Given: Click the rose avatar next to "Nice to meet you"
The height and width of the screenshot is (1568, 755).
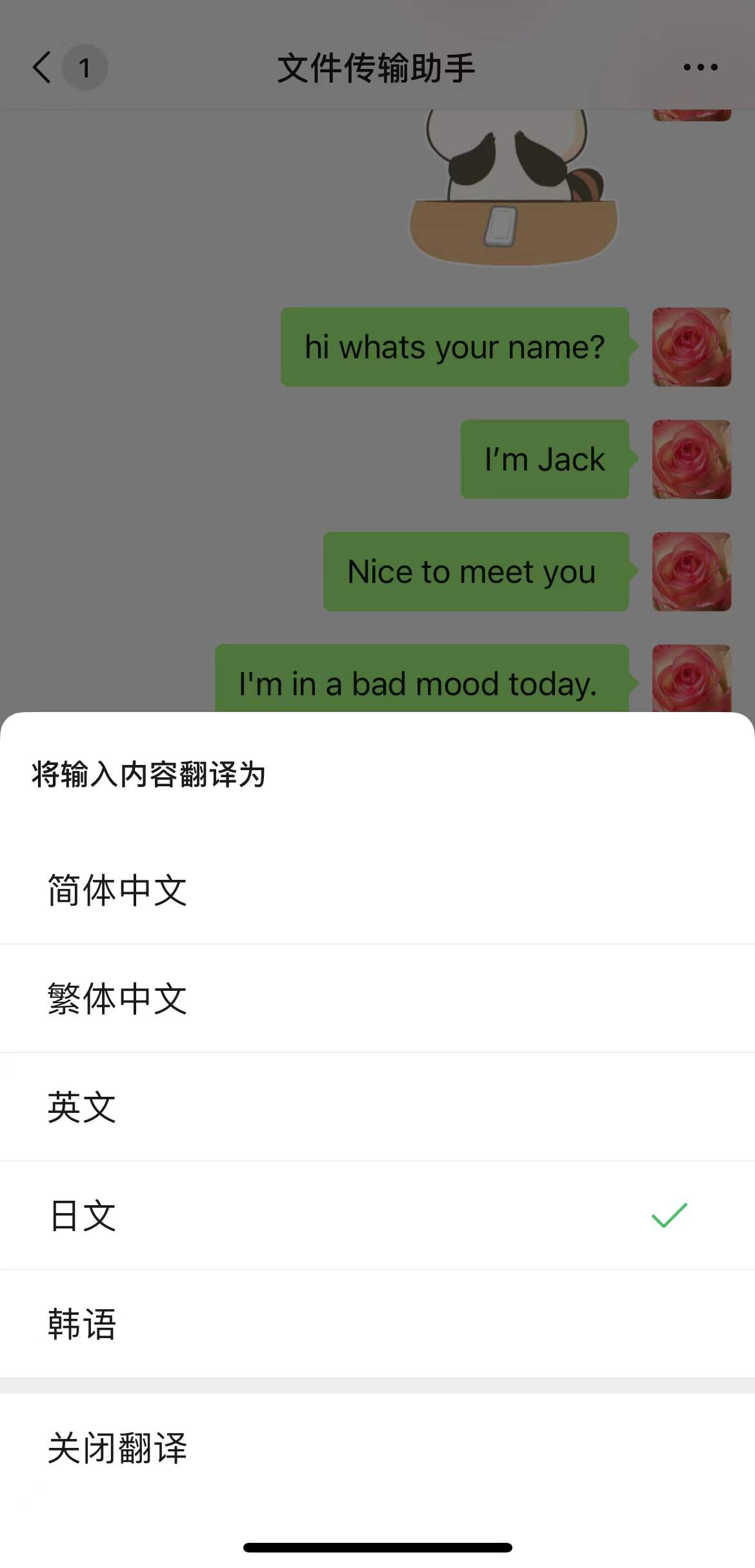Looking at the screenshot, I should coord(691,572).
